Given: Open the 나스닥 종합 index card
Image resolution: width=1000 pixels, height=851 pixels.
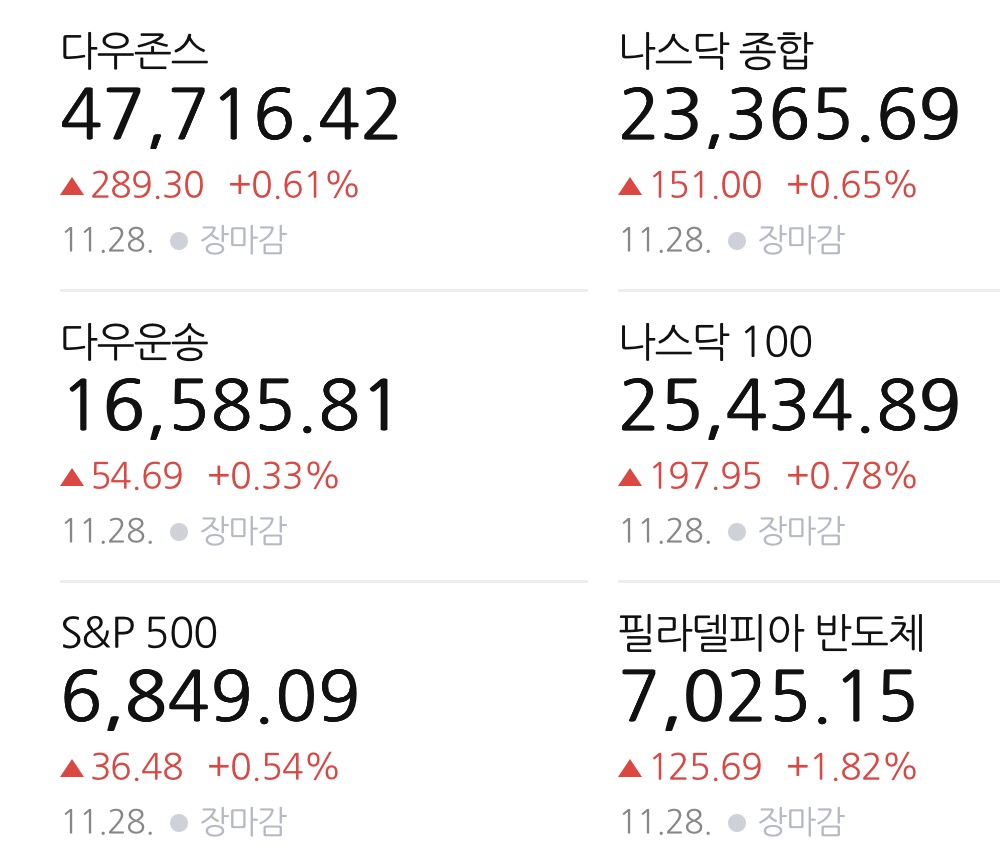Looking at the screenshot, I should (809, 145).
